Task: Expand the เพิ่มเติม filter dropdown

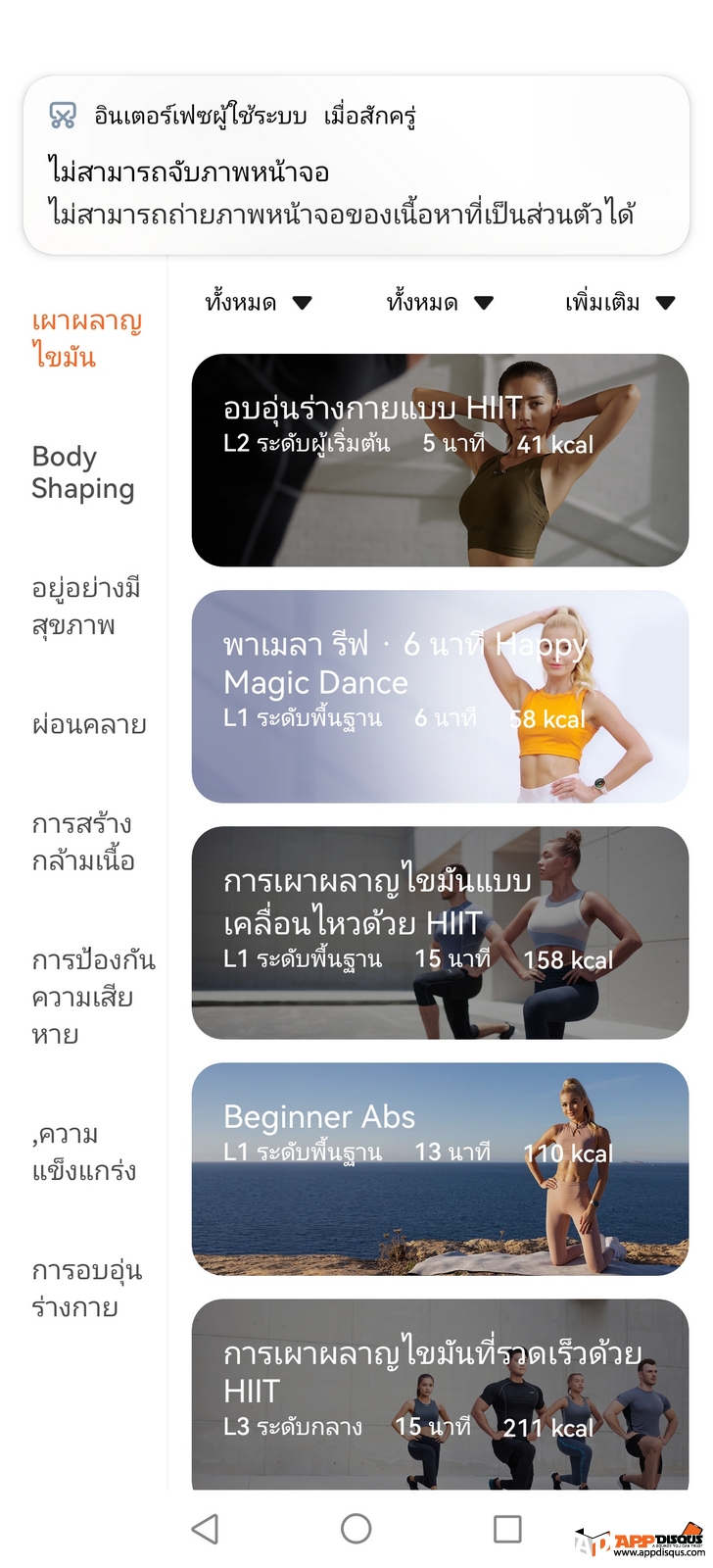Action: pos(620,303)
